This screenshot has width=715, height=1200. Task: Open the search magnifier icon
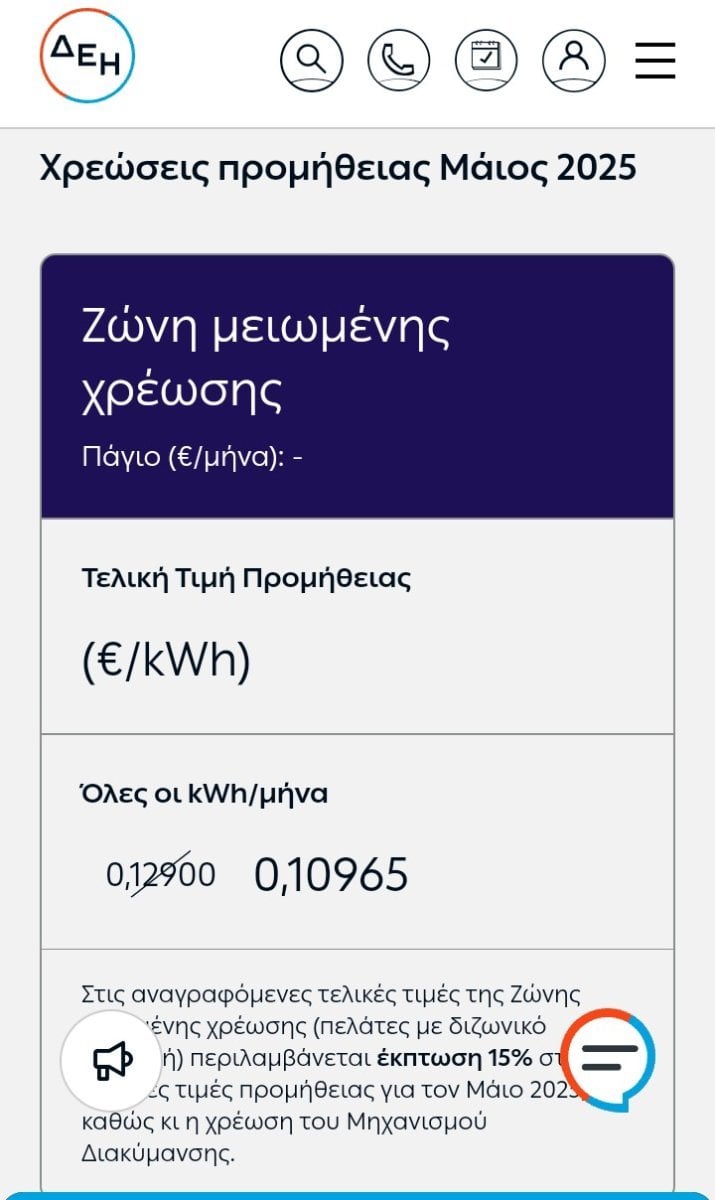pos(311,60)
